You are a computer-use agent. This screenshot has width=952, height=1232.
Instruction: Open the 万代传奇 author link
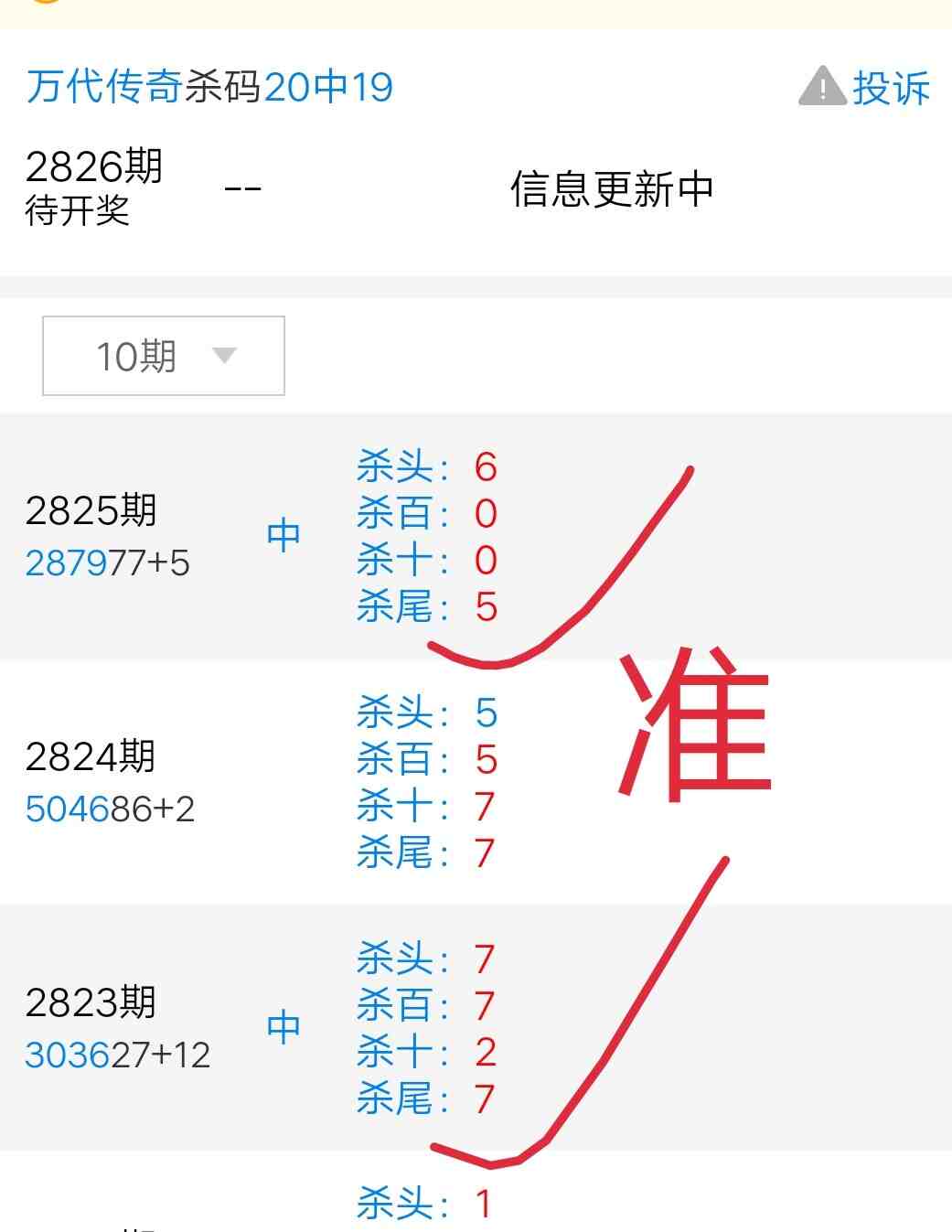tap(104, 88)
